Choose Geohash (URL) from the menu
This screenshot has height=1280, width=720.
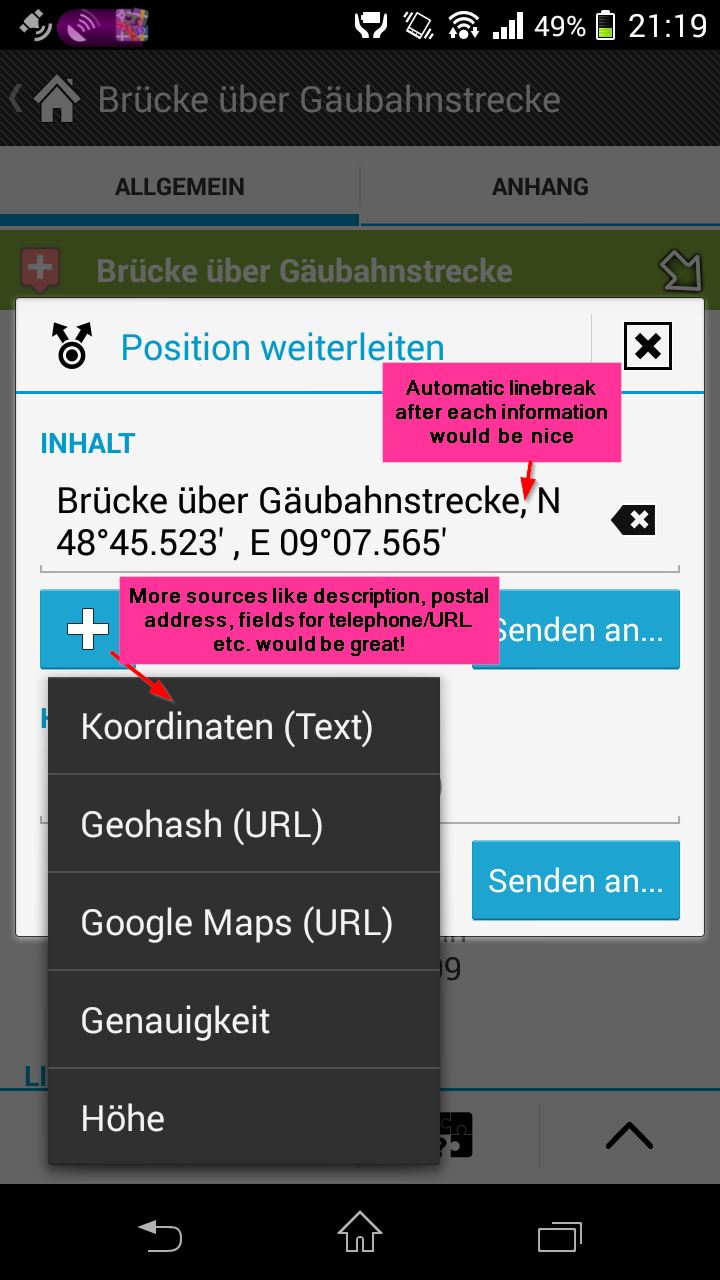coord(244,824)
